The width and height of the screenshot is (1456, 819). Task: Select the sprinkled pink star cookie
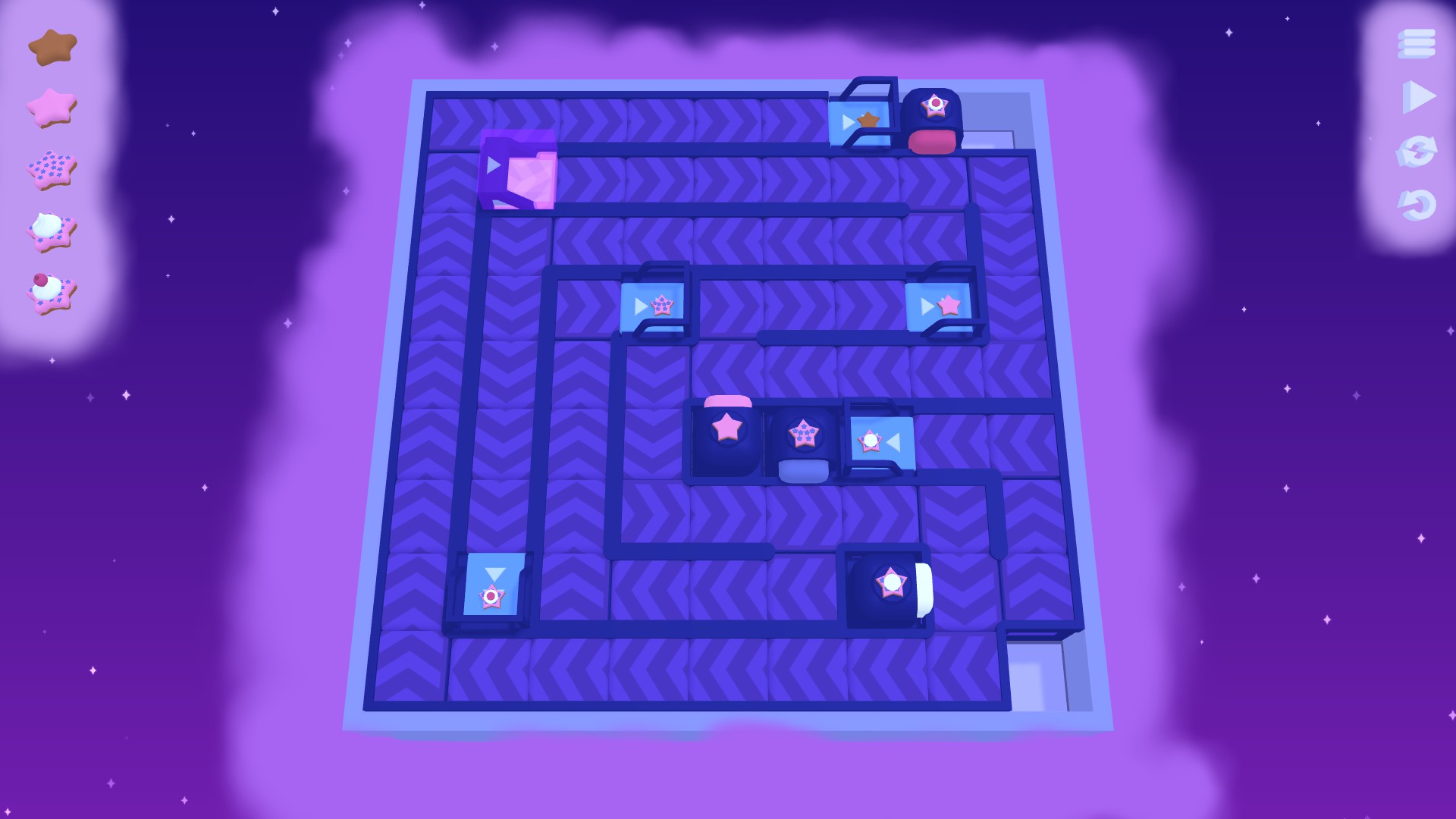click(x=52, y=169)
